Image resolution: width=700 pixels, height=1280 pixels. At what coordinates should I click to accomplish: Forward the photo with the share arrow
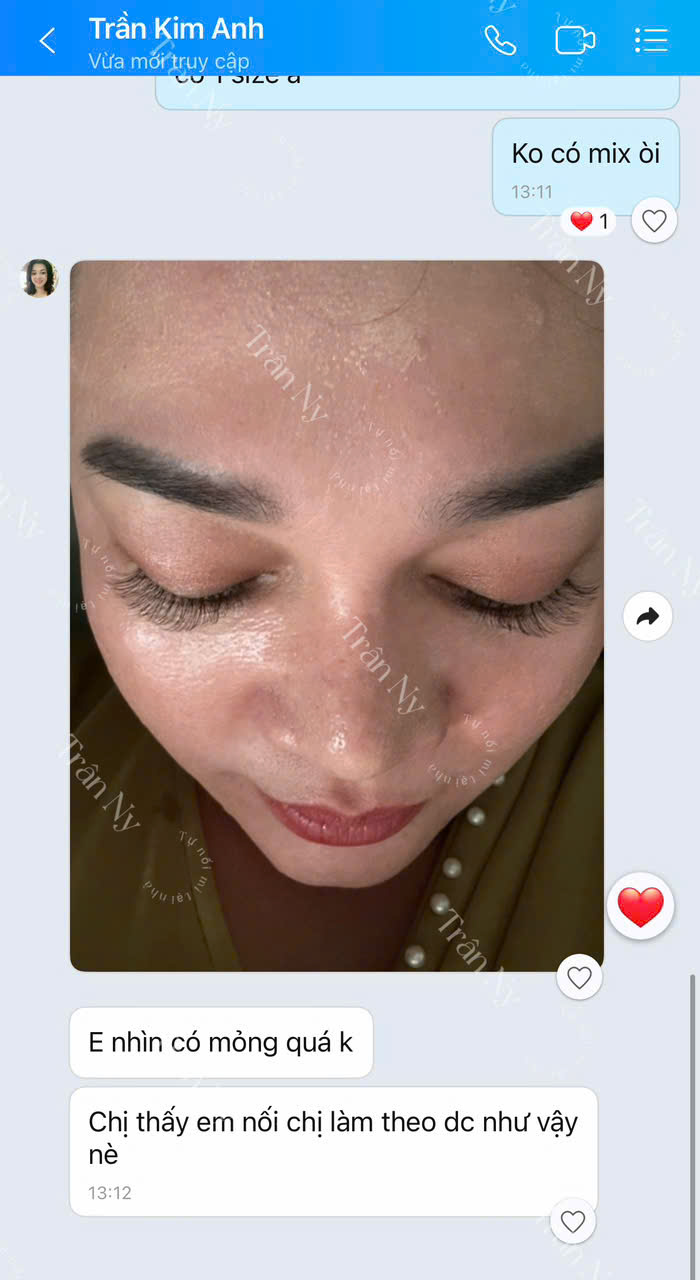(x=647, y=617)
